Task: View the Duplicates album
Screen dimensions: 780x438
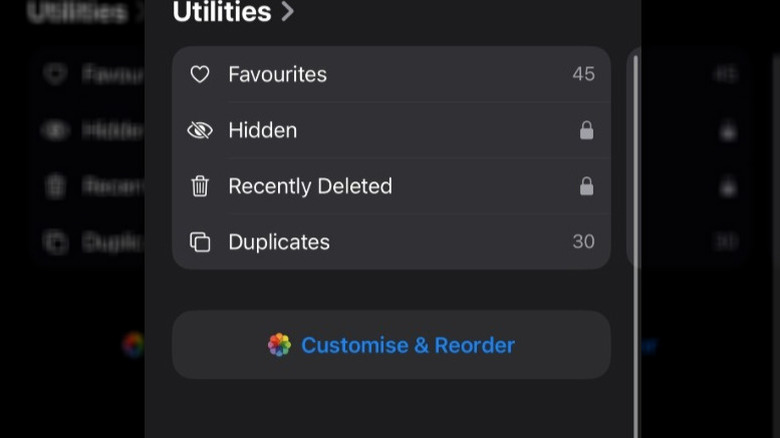Action: (390, 242)
